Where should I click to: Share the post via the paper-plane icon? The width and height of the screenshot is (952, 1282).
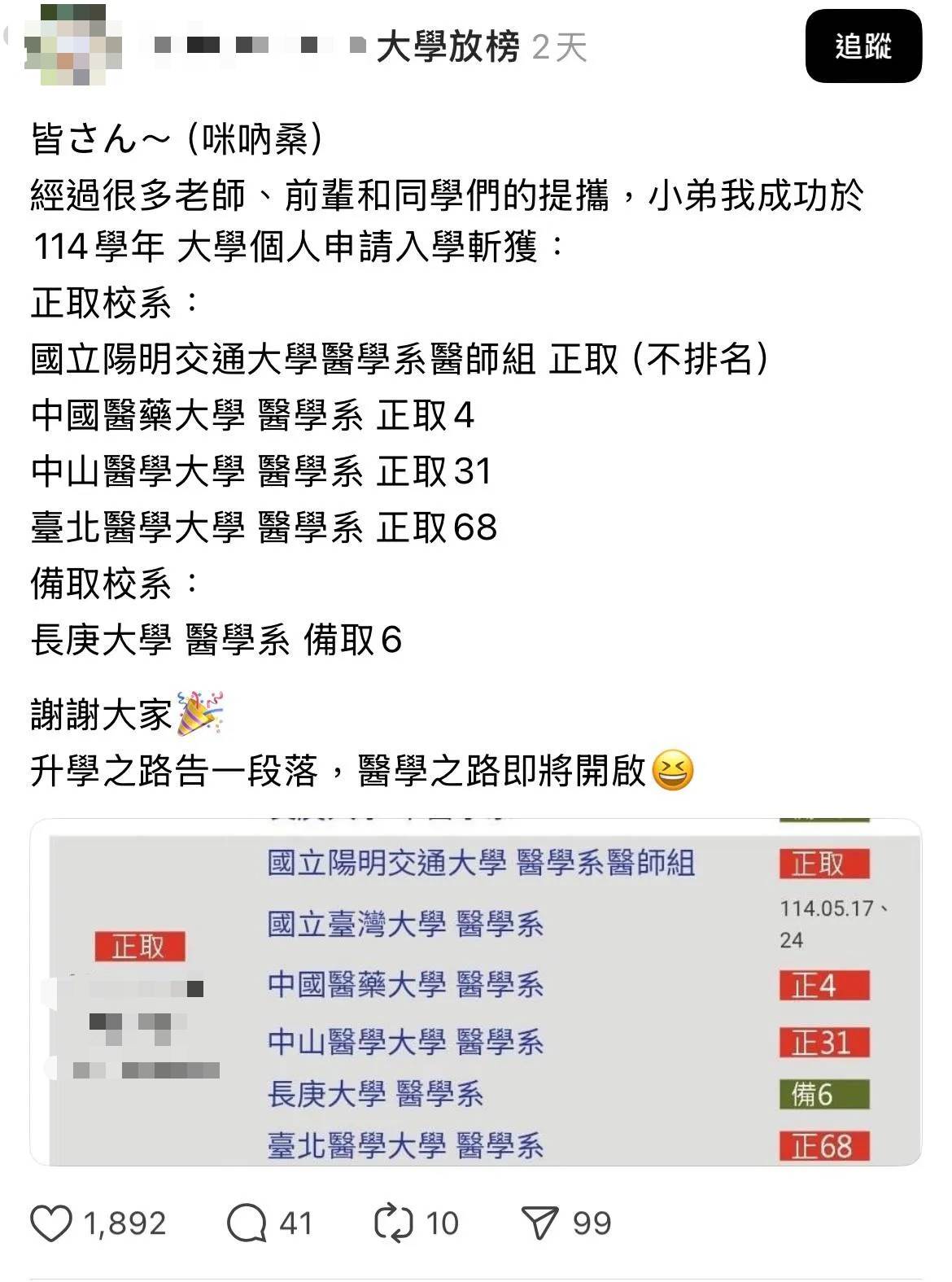click(x=540, y=1223)
